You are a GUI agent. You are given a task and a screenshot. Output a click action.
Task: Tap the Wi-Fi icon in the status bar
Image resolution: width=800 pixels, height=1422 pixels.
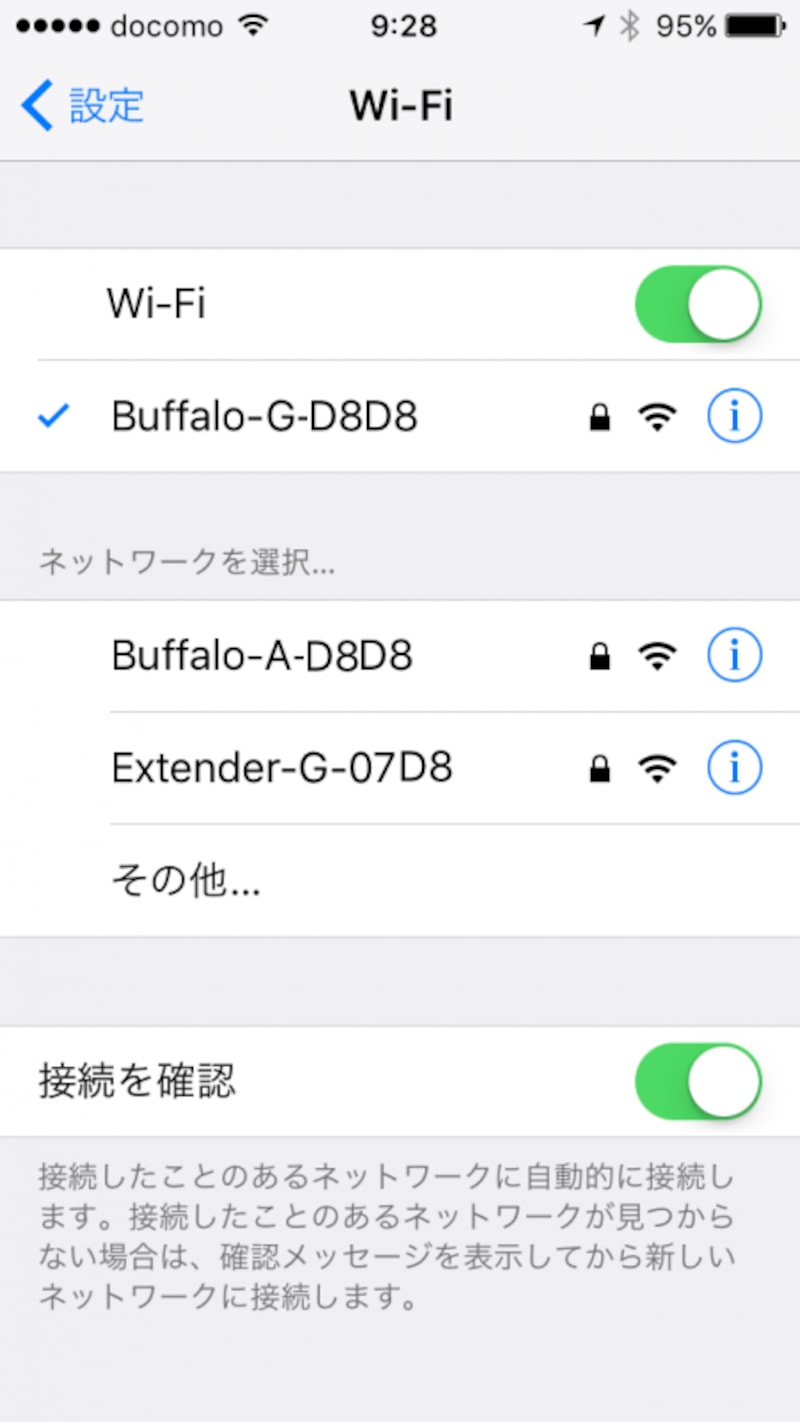253,25
